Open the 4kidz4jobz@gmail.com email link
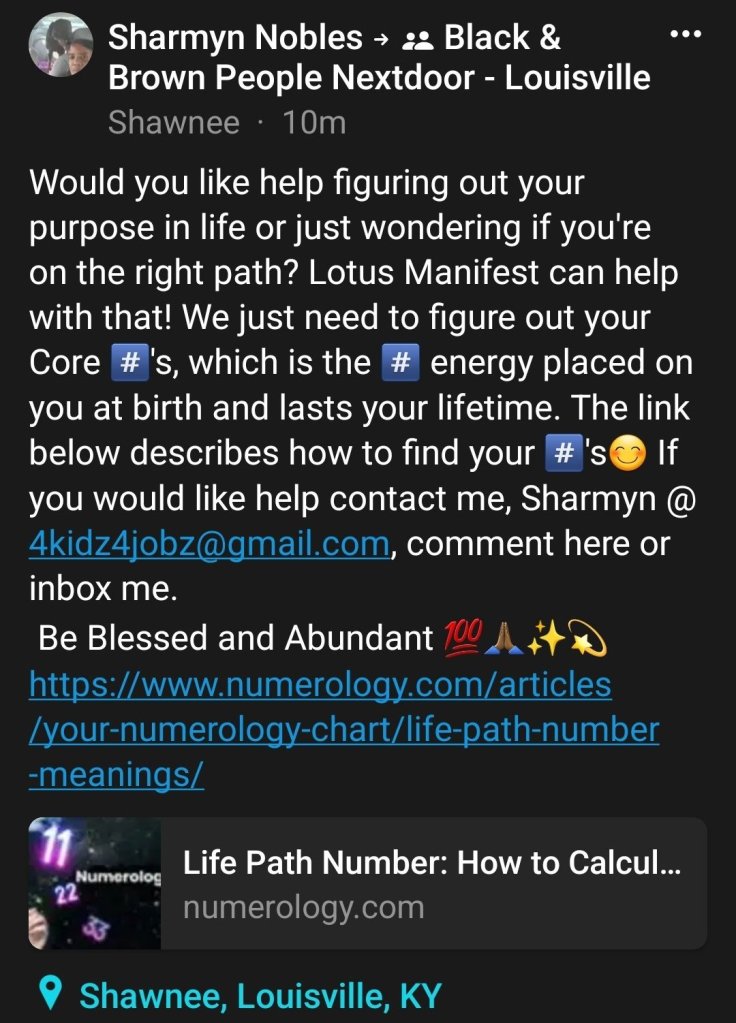Viewport: 736px width, 1023px height. [209, 544]
